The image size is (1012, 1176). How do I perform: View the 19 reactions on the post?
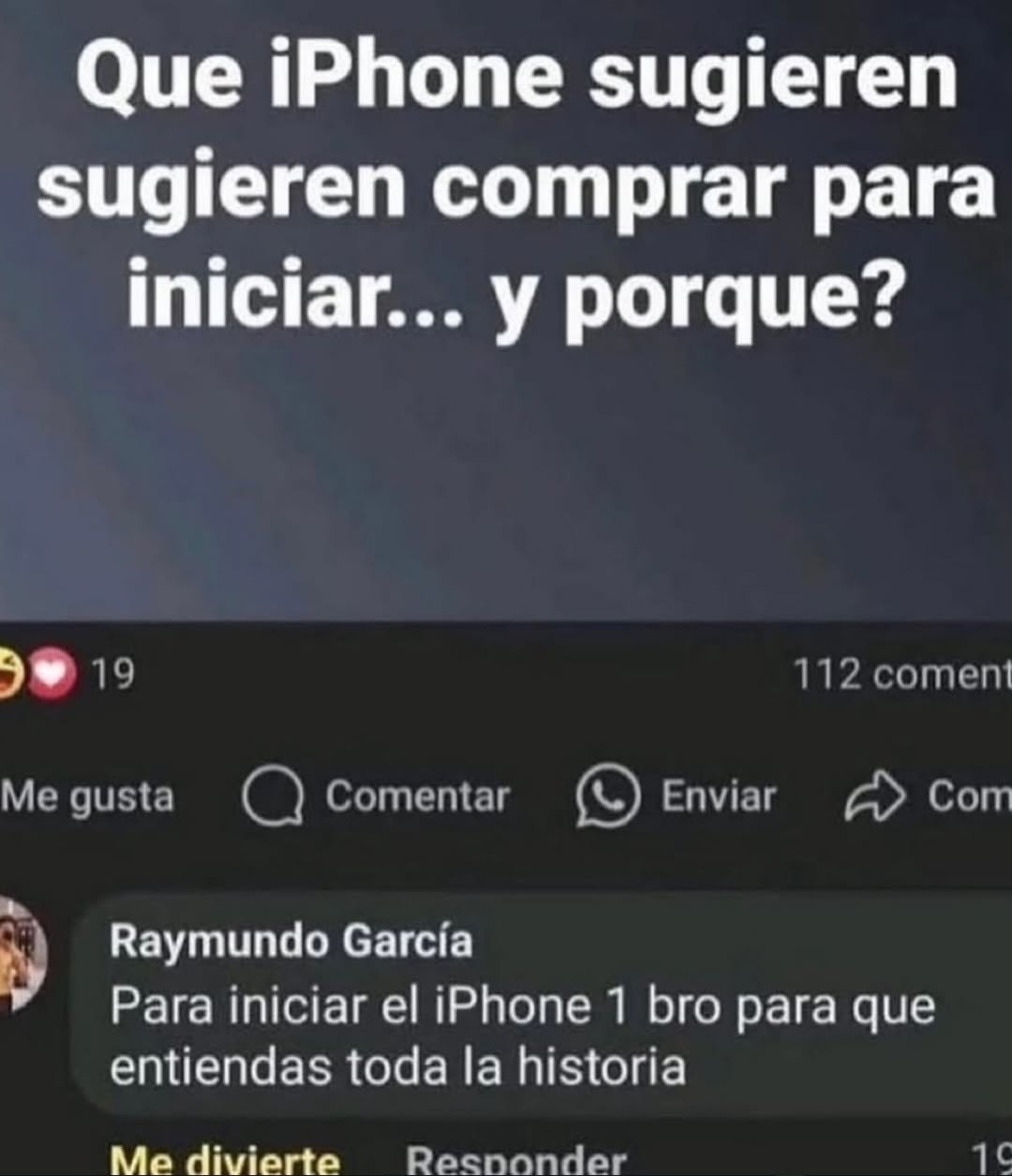[110, 671]
